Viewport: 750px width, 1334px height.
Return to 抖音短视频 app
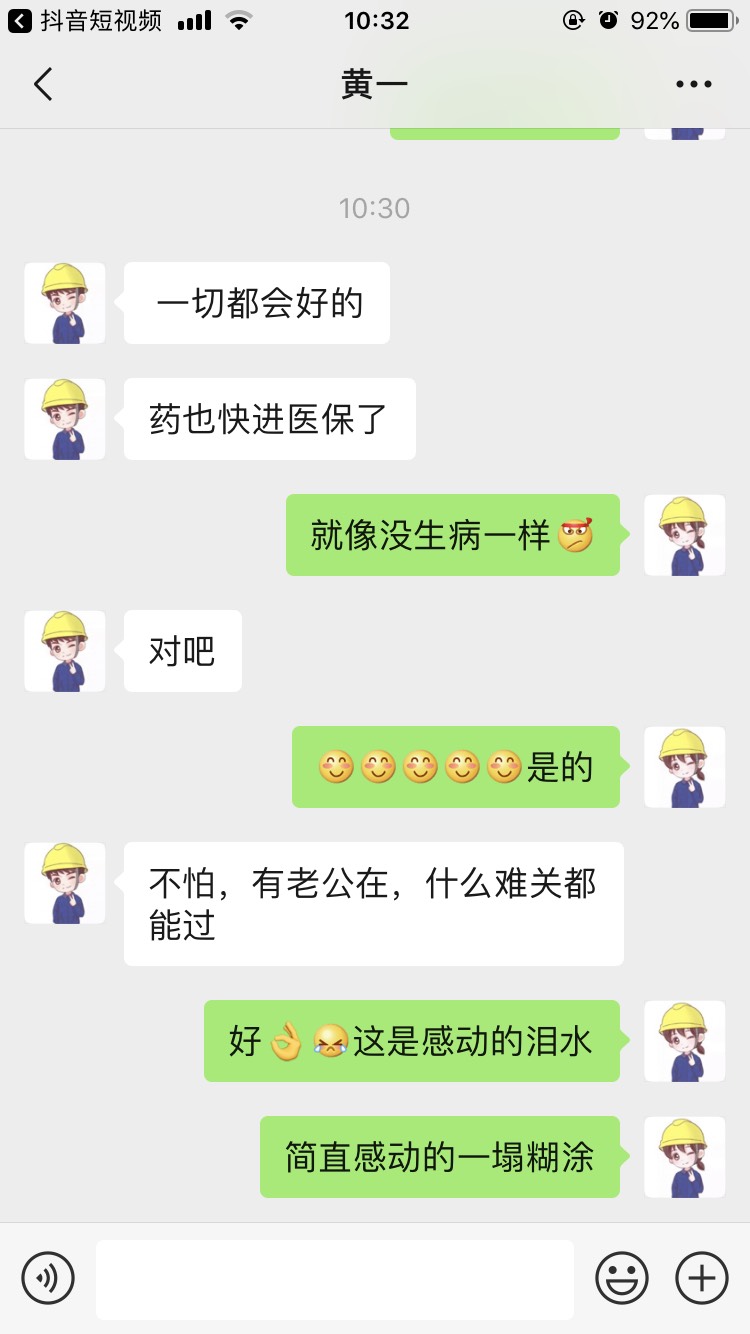coord(85,20)
